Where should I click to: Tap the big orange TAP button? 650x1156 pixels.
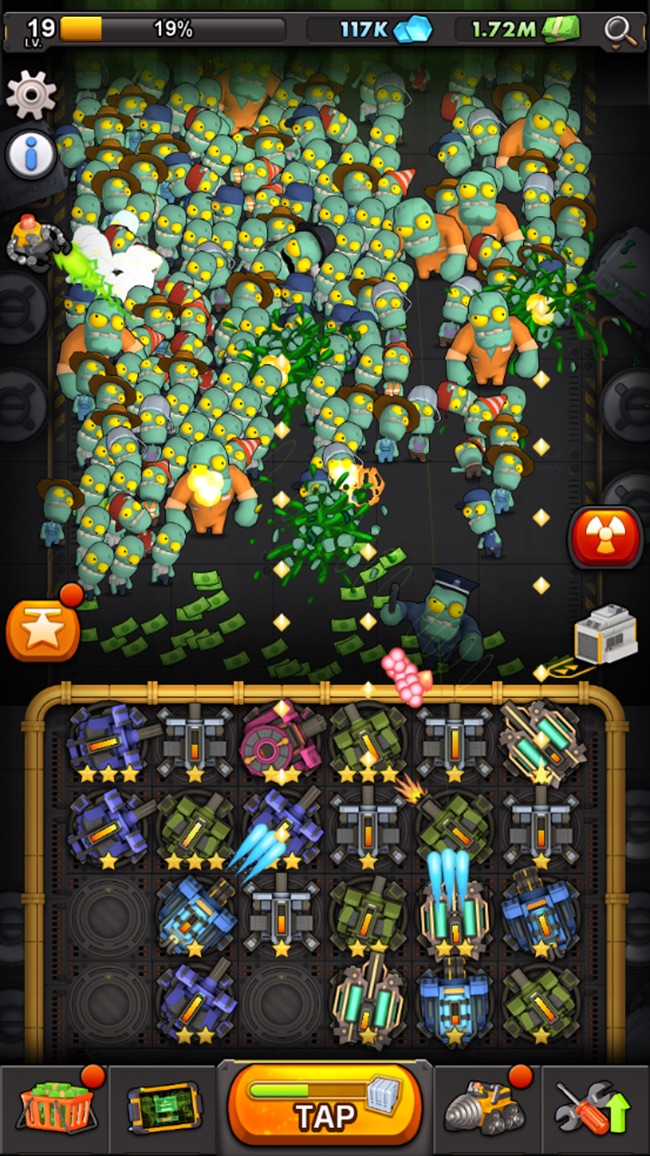325,1104
